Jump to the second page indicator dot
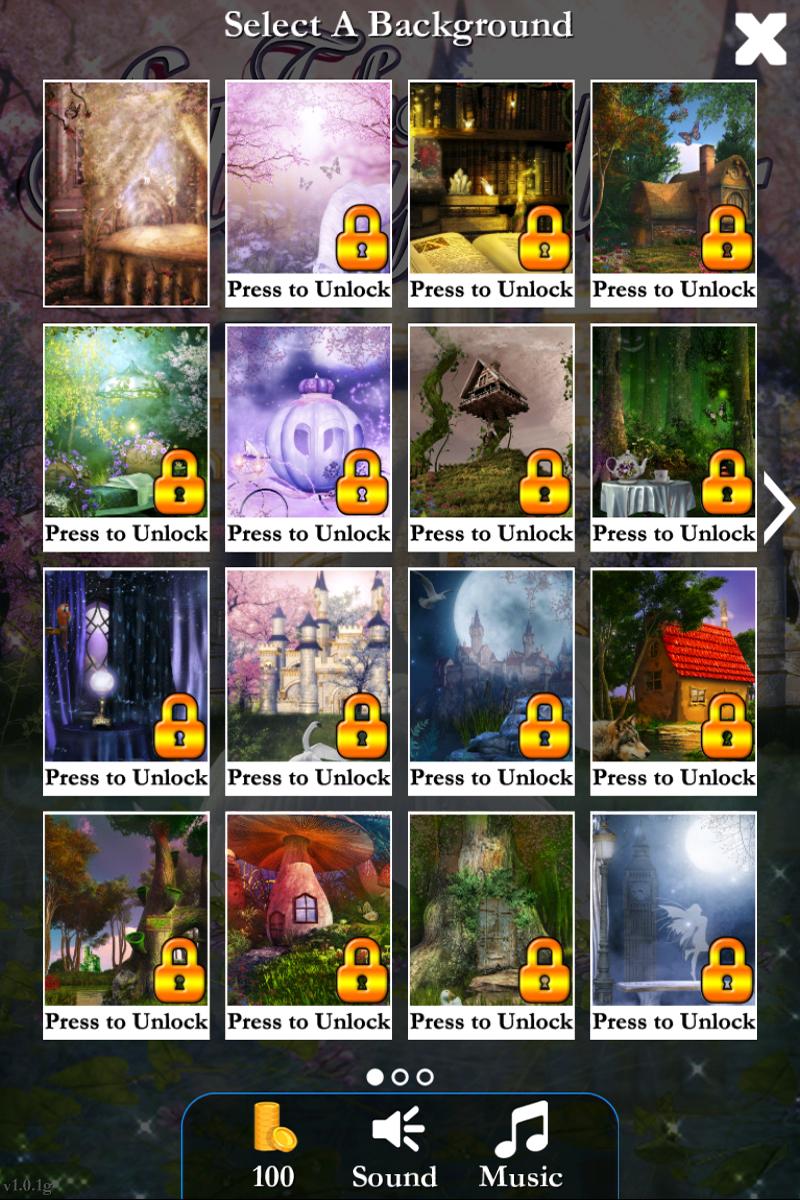This screenshot has height=1200, width=800. [400, 1077]
